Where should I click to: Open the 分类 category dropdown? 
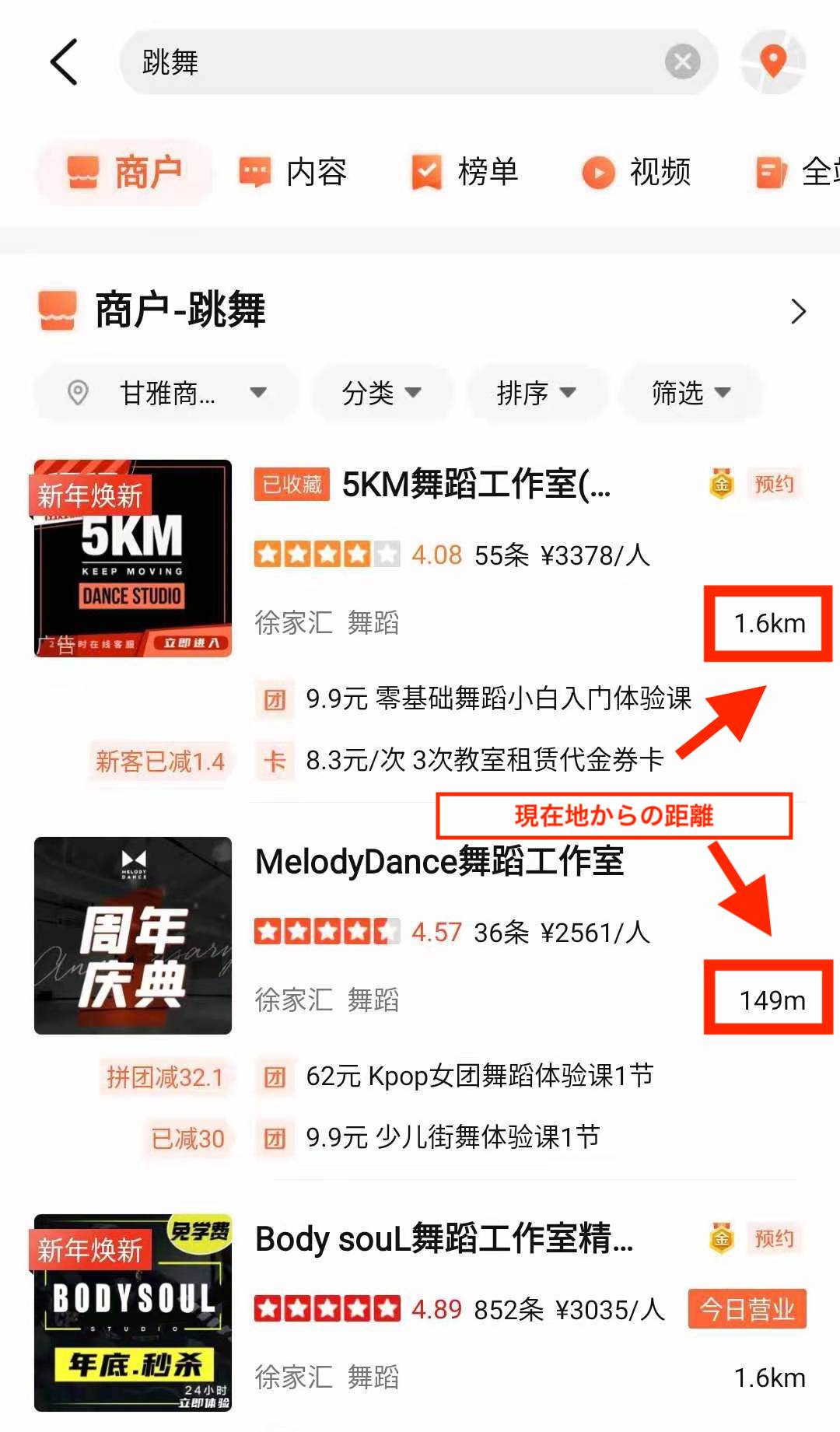381,393
